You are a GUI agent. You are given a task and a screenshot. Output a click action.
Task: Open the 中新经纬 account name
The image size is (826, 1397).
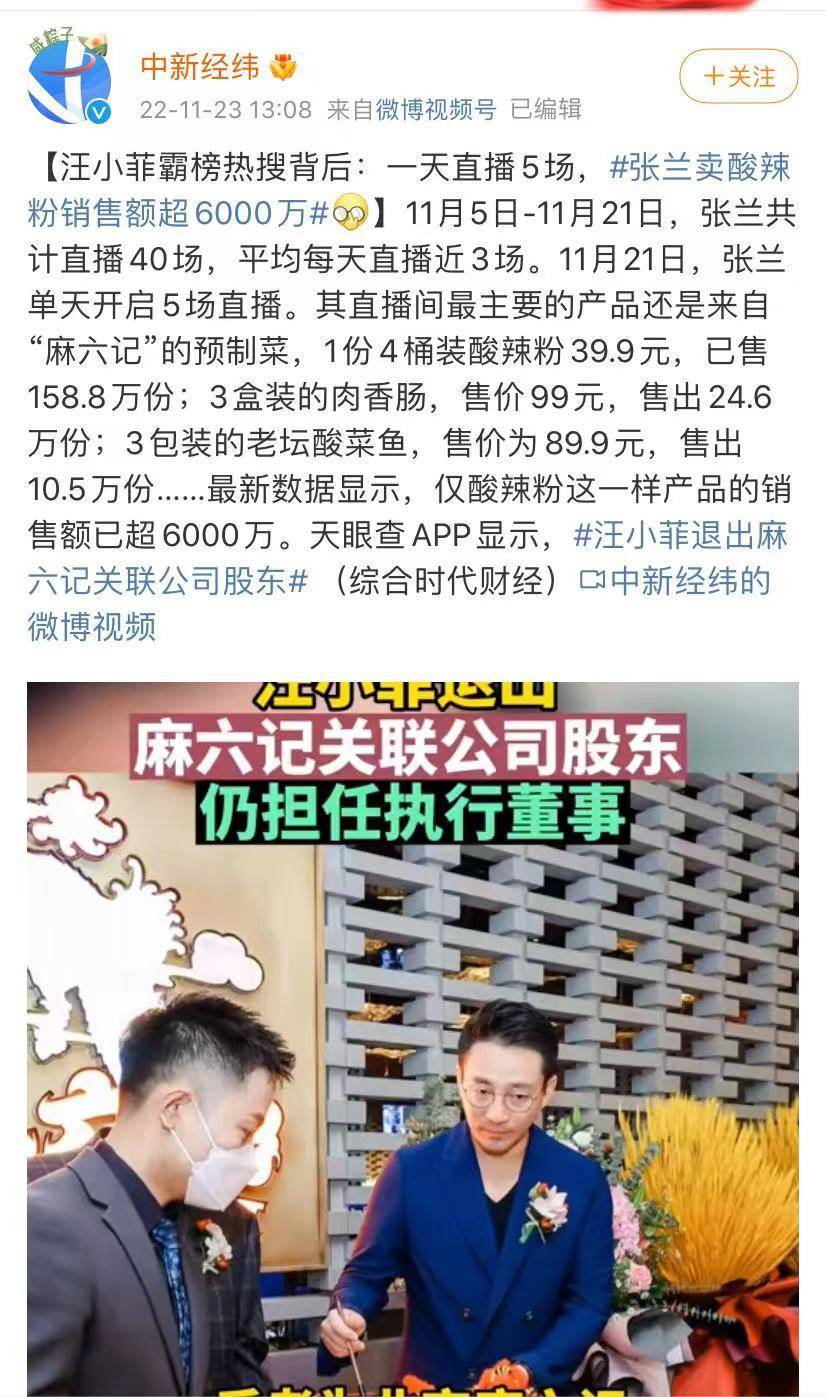click(x=199, y=67)
